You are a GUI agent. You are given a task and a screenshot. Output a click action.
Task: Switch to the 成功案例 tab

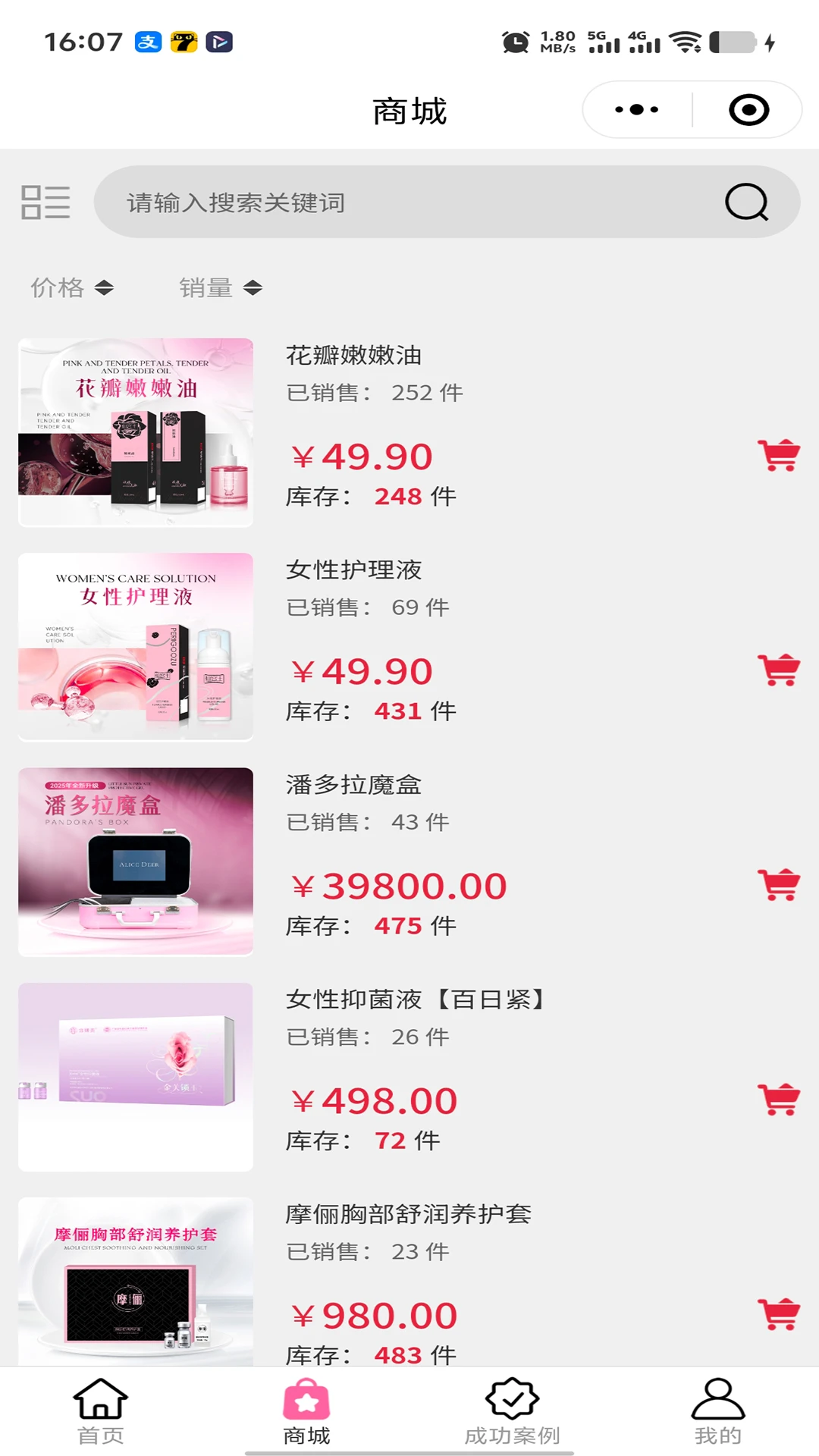coord(512,1411)
